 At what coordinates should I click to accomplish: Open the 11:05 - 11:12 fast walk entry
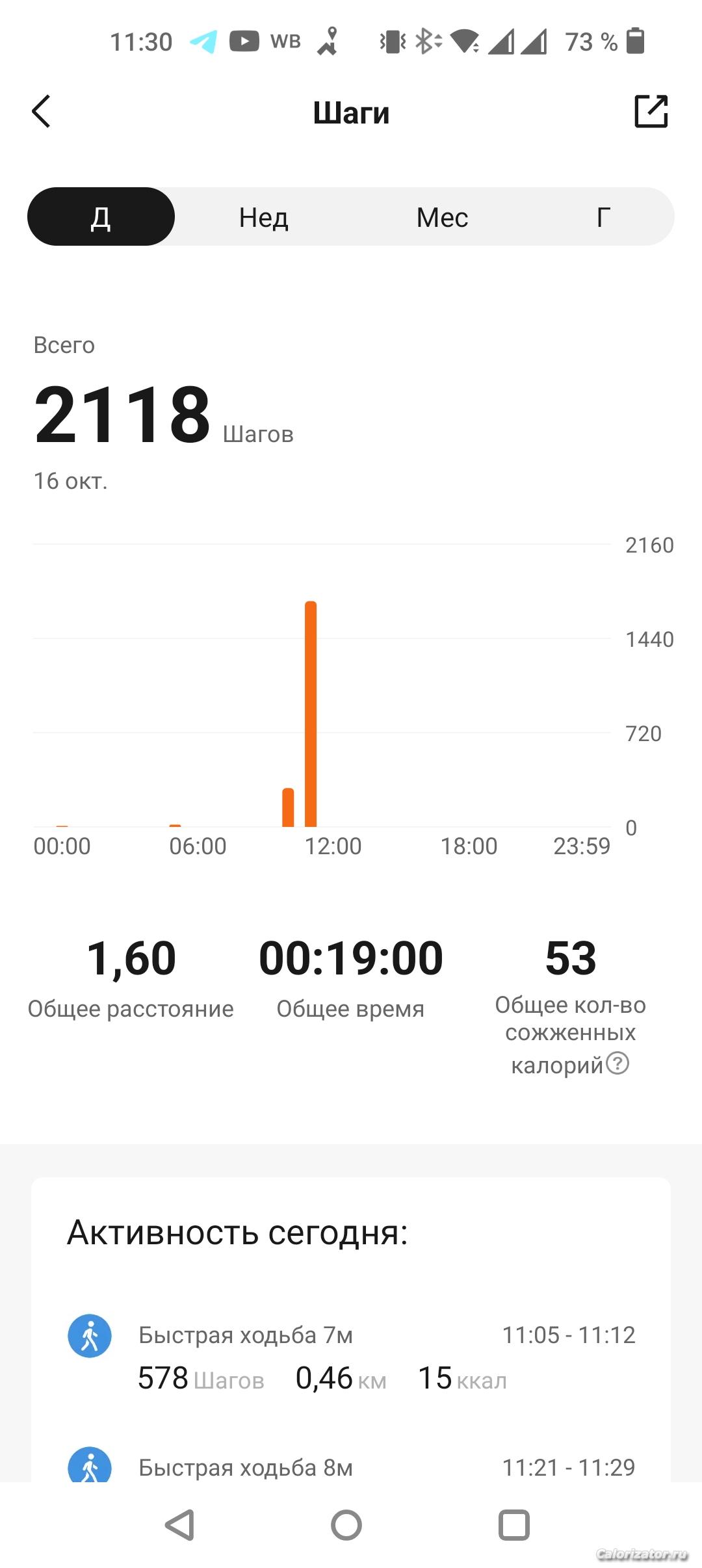(351, 1357)
